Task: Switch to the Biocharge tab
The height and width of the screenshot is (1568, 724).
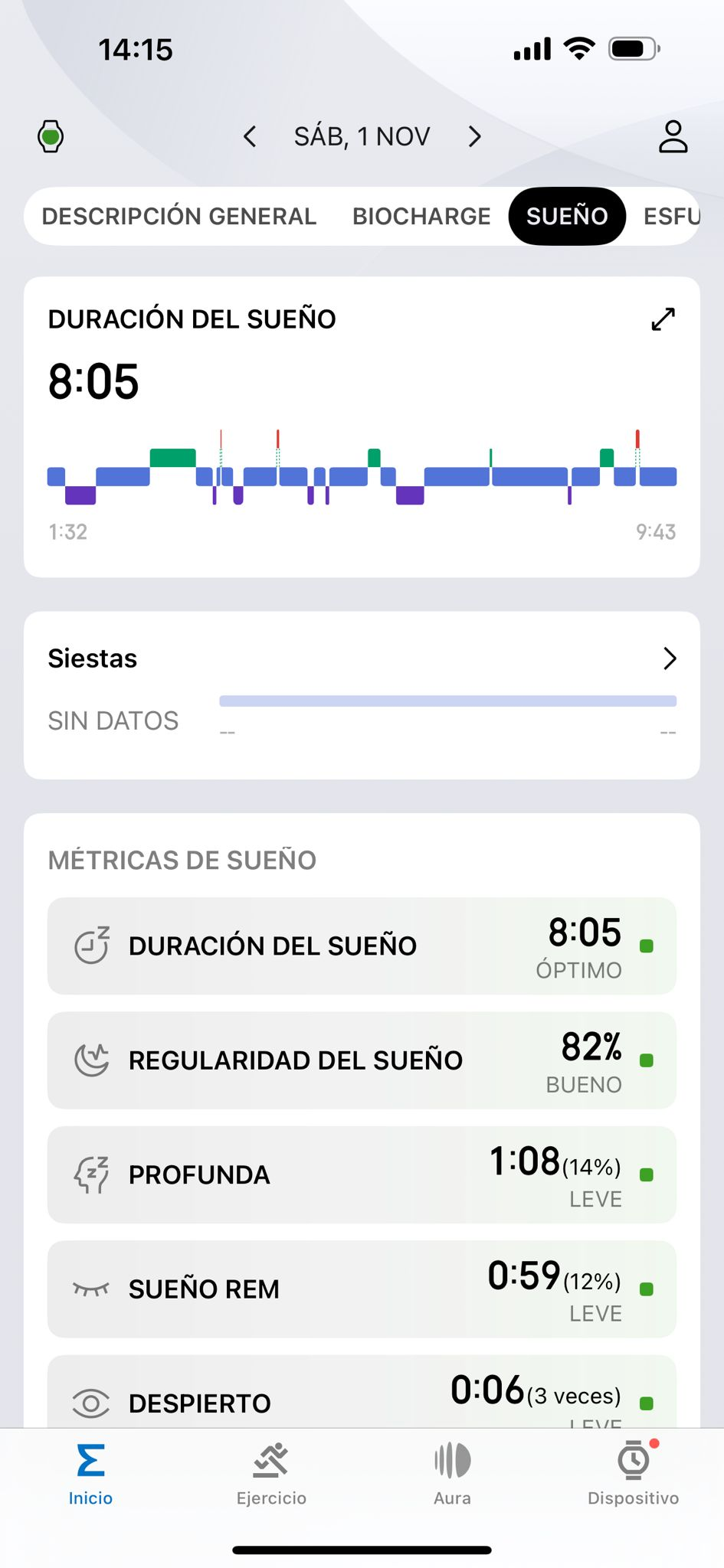Action: click(421, 217)
